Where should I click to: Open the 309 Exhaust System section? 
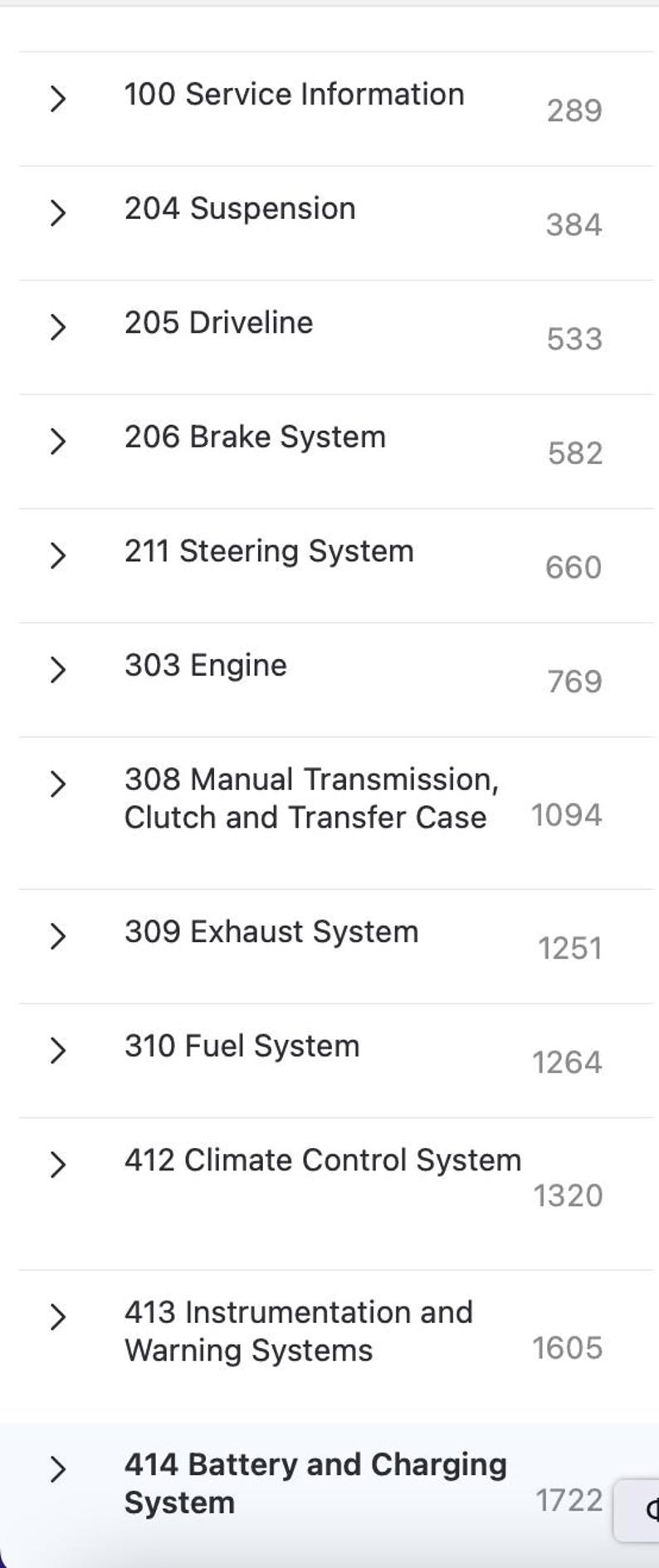click(271, 932)
